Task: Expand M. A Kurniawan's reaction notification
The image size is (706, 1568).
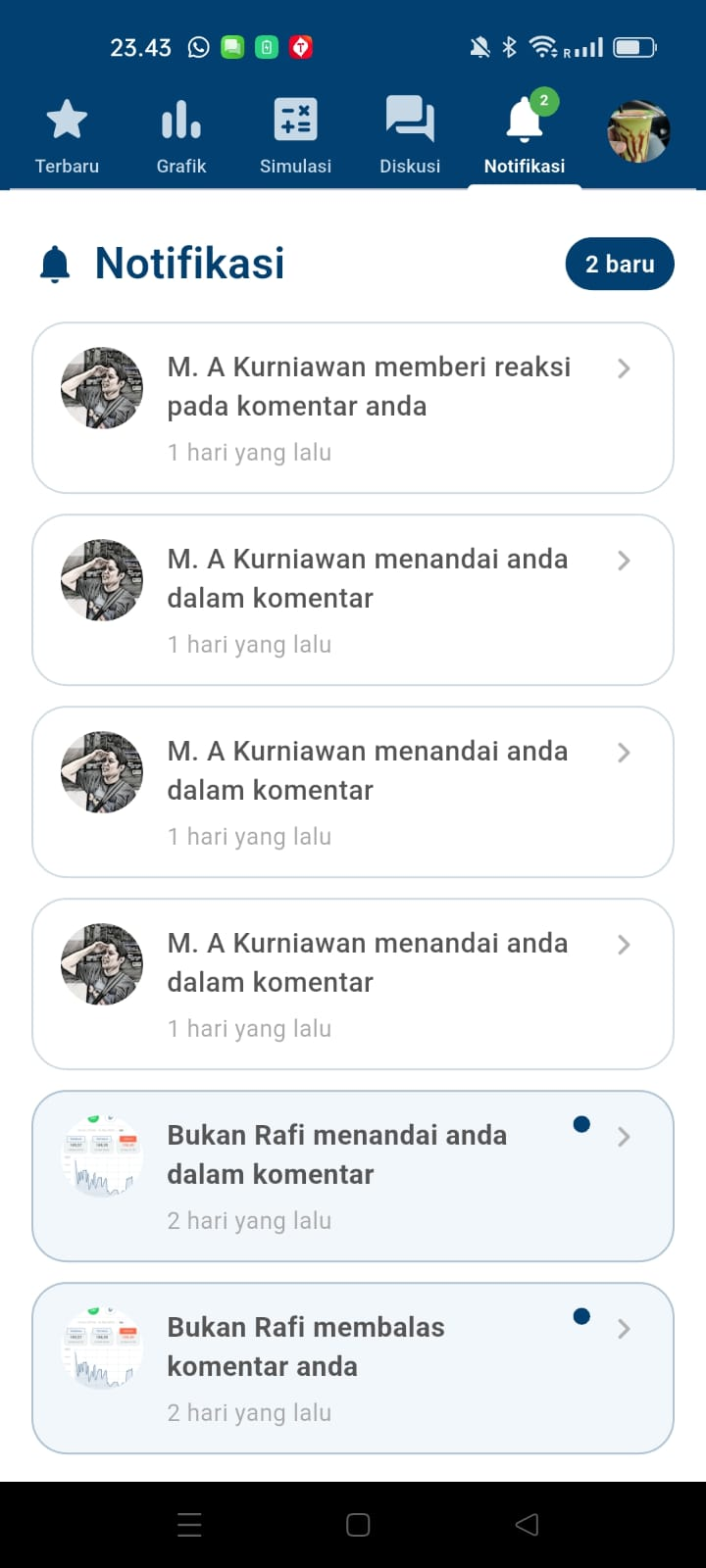Action: click(624, 368)
